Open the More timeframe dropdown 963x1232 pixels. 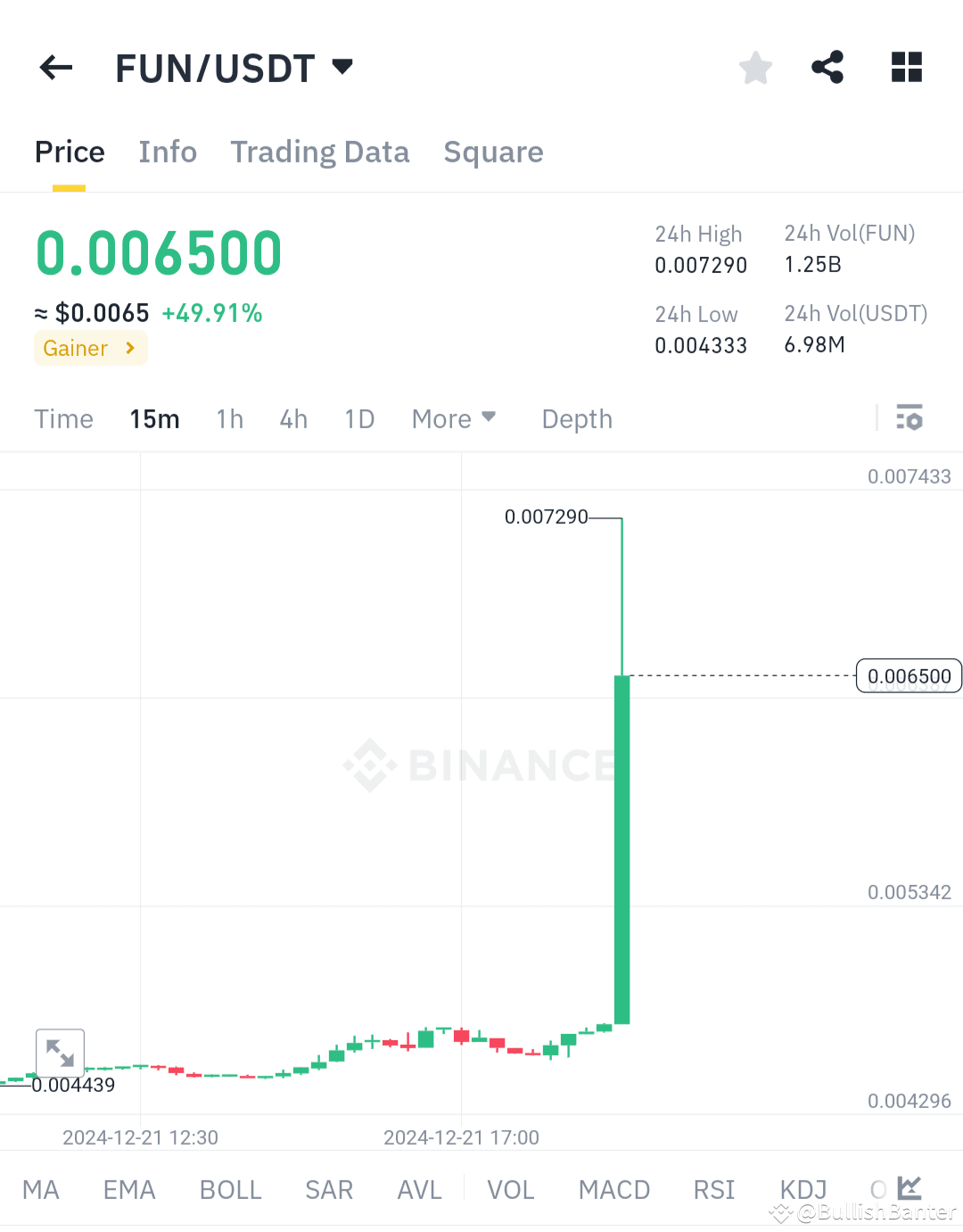454,418
